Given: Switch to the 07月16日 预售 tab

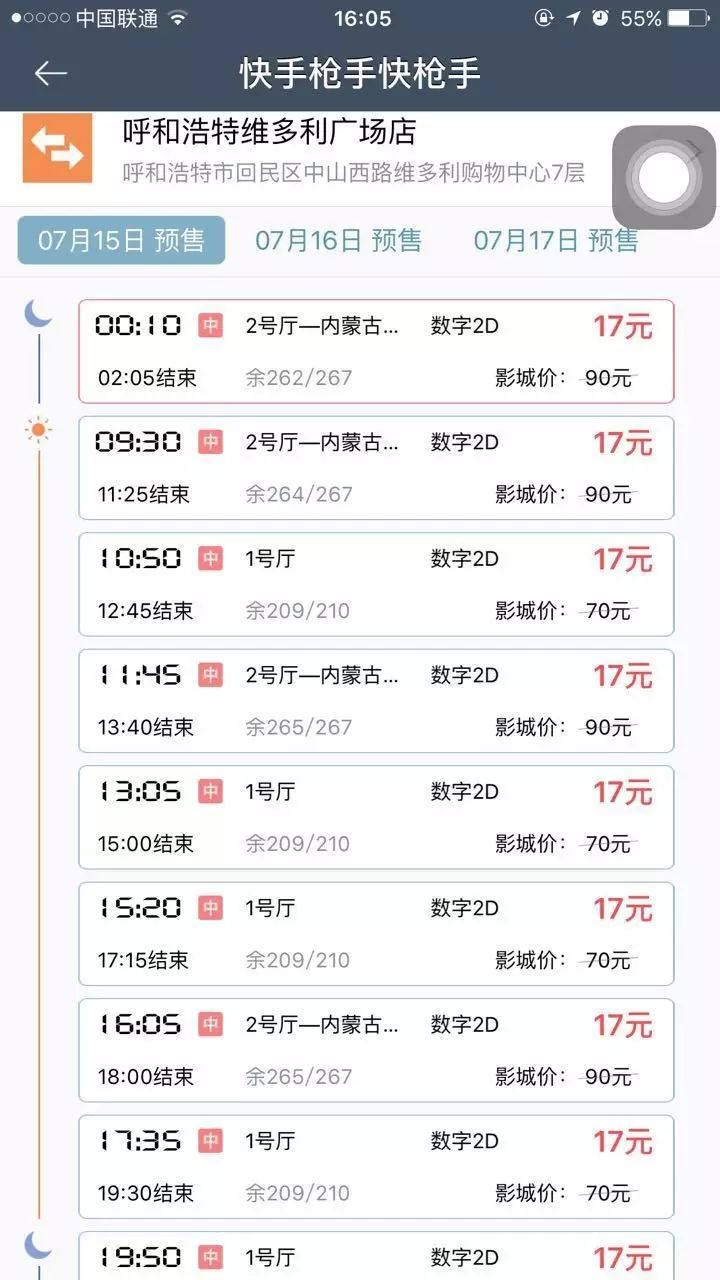Looking at the screenshot, I should [x=338, y=240].
